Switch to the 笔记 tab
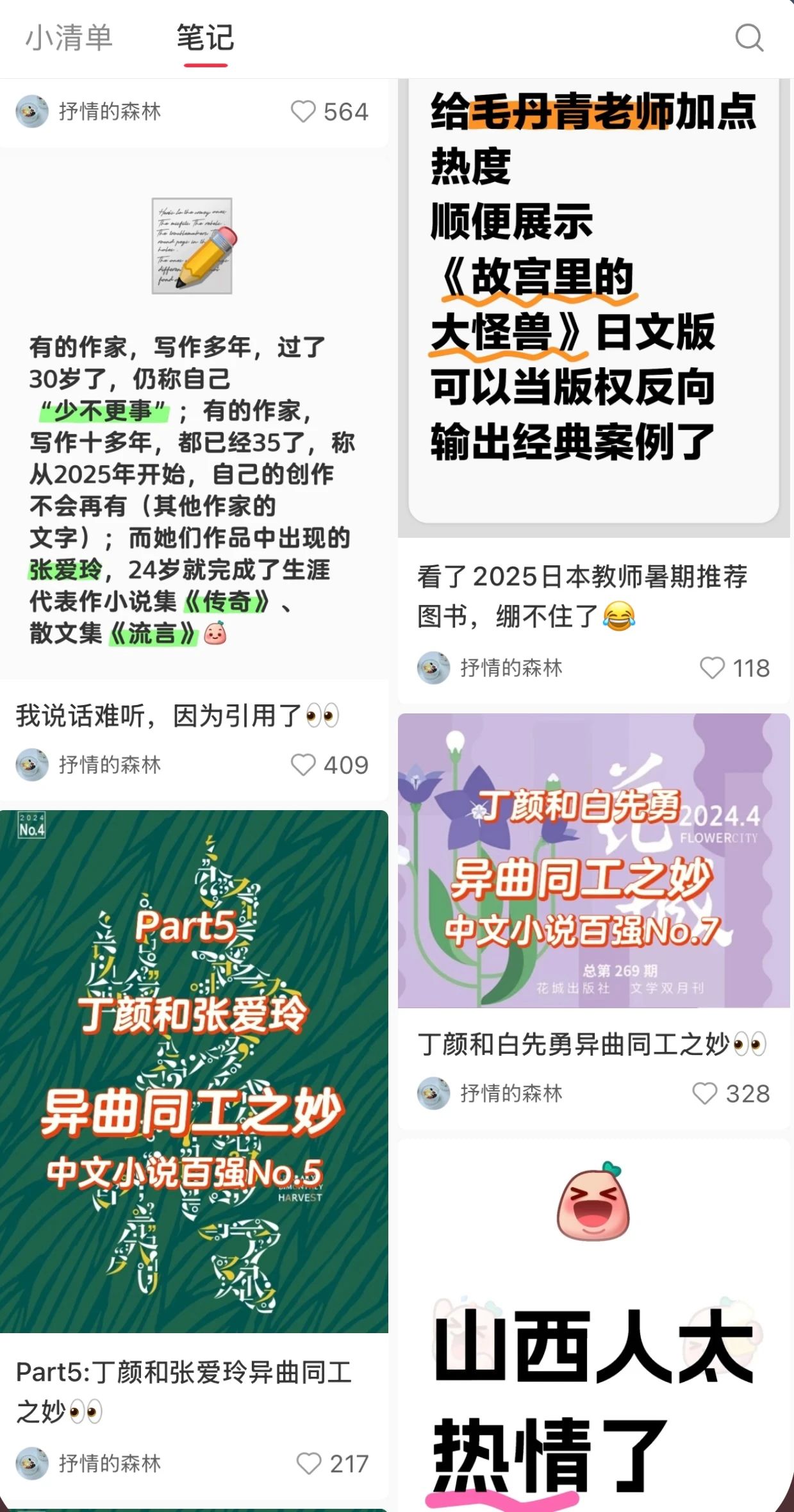794x1512 pixels. 204,38
